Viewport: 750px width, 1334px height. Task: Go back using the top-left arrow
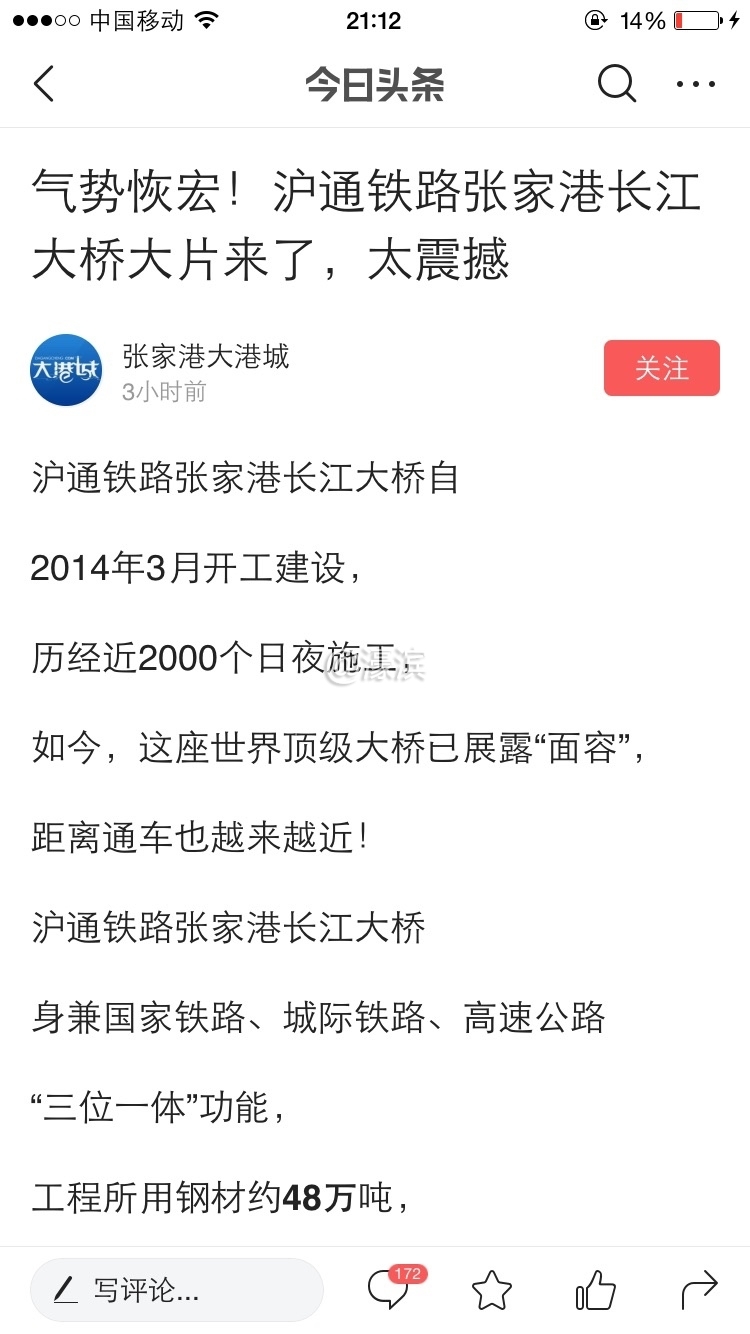pyautogui.click(x=43, y=84)
